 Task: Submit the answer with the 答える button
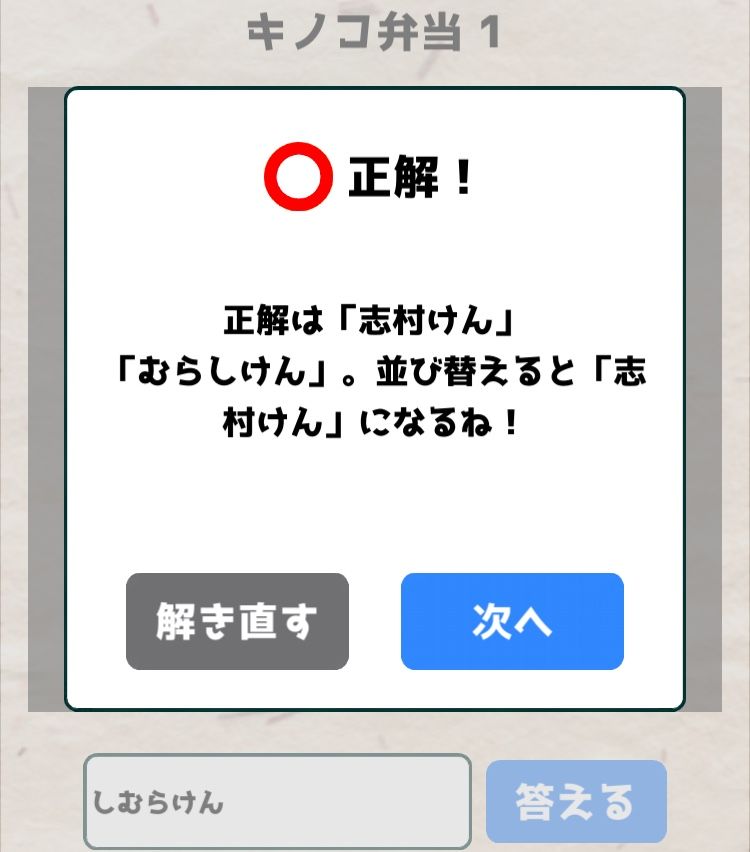[x=575, y=802]
